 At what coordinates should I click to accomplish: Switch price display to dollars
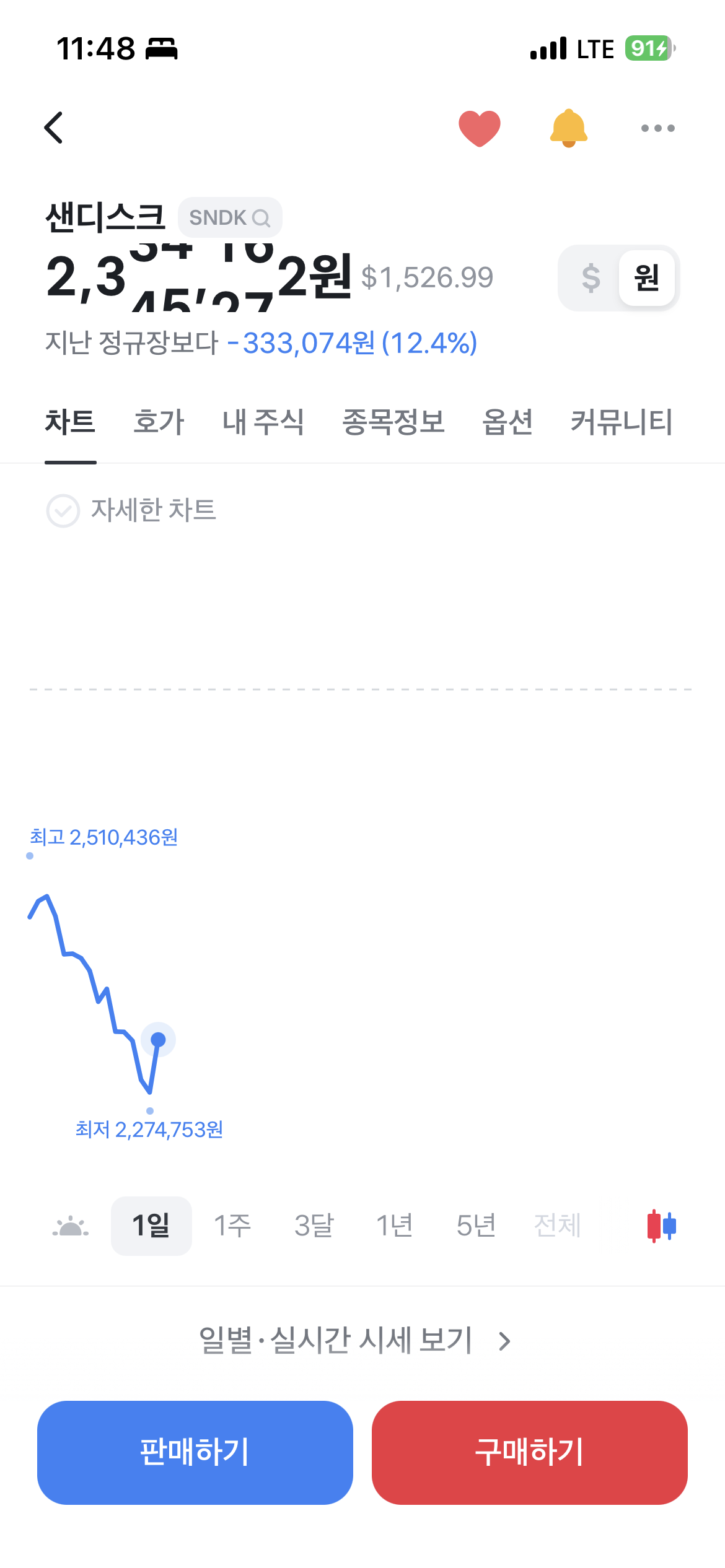(591, 278)
